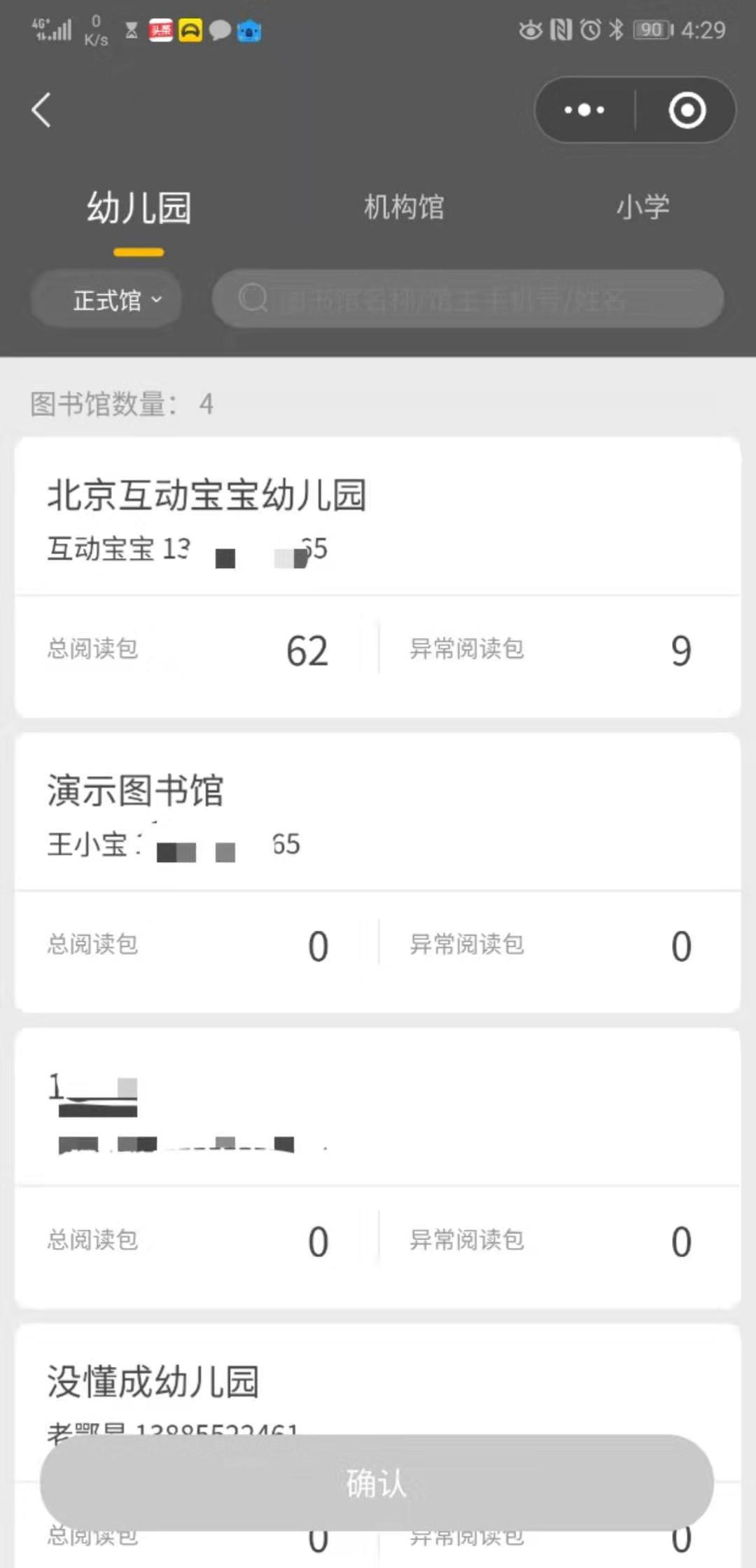Switch to the 机构馆 tab

[404, 208]
